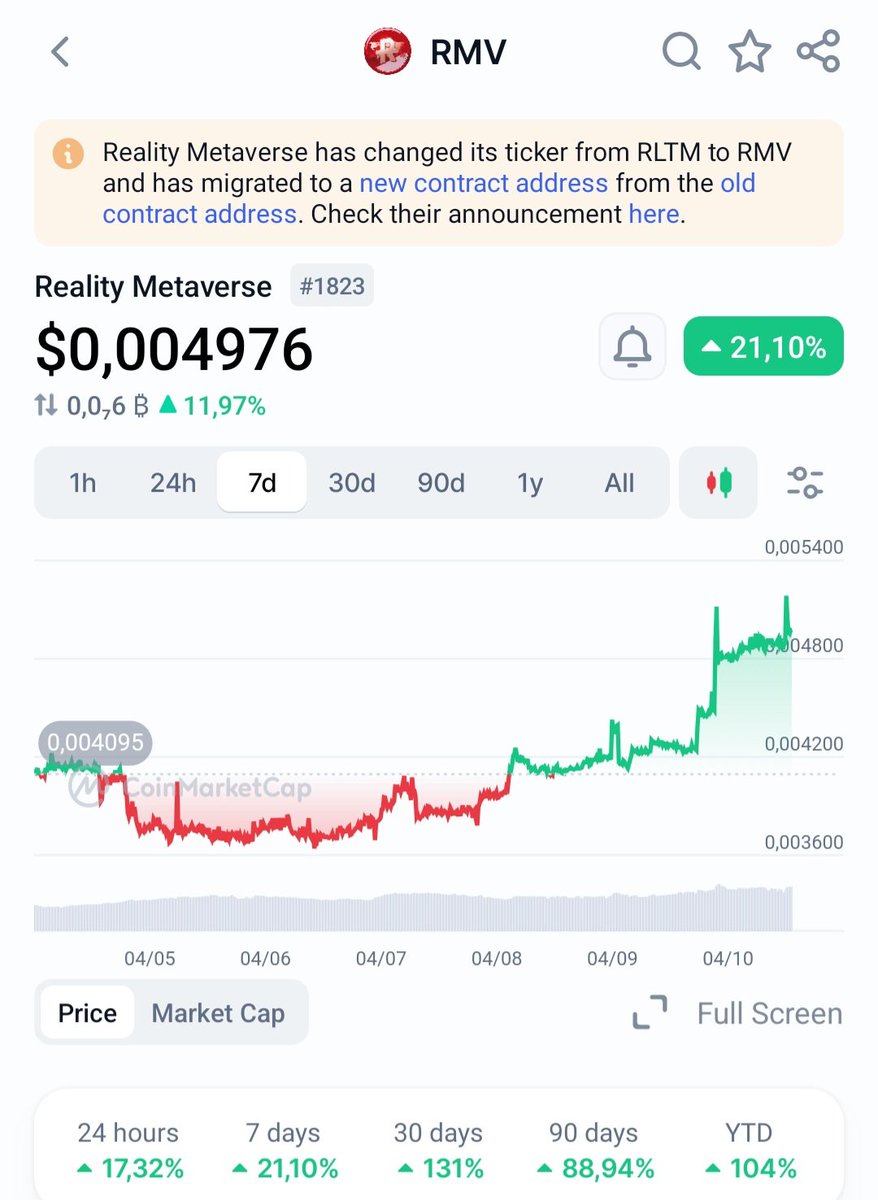This screenshot has width=878, height=1200.
Task: Open chart settings sliders icon
Action: tap(805, 483)
